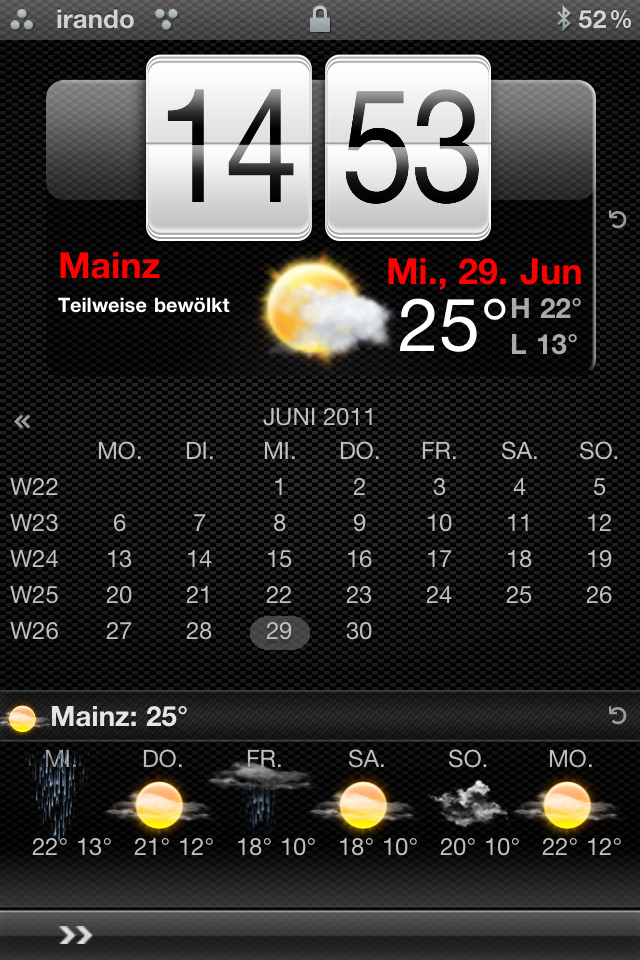Image resolution: width=640 pixels, height=960 pixels.
Task: Tap the double-arrow at the bottom bar
Action: [x=75, y=935]
